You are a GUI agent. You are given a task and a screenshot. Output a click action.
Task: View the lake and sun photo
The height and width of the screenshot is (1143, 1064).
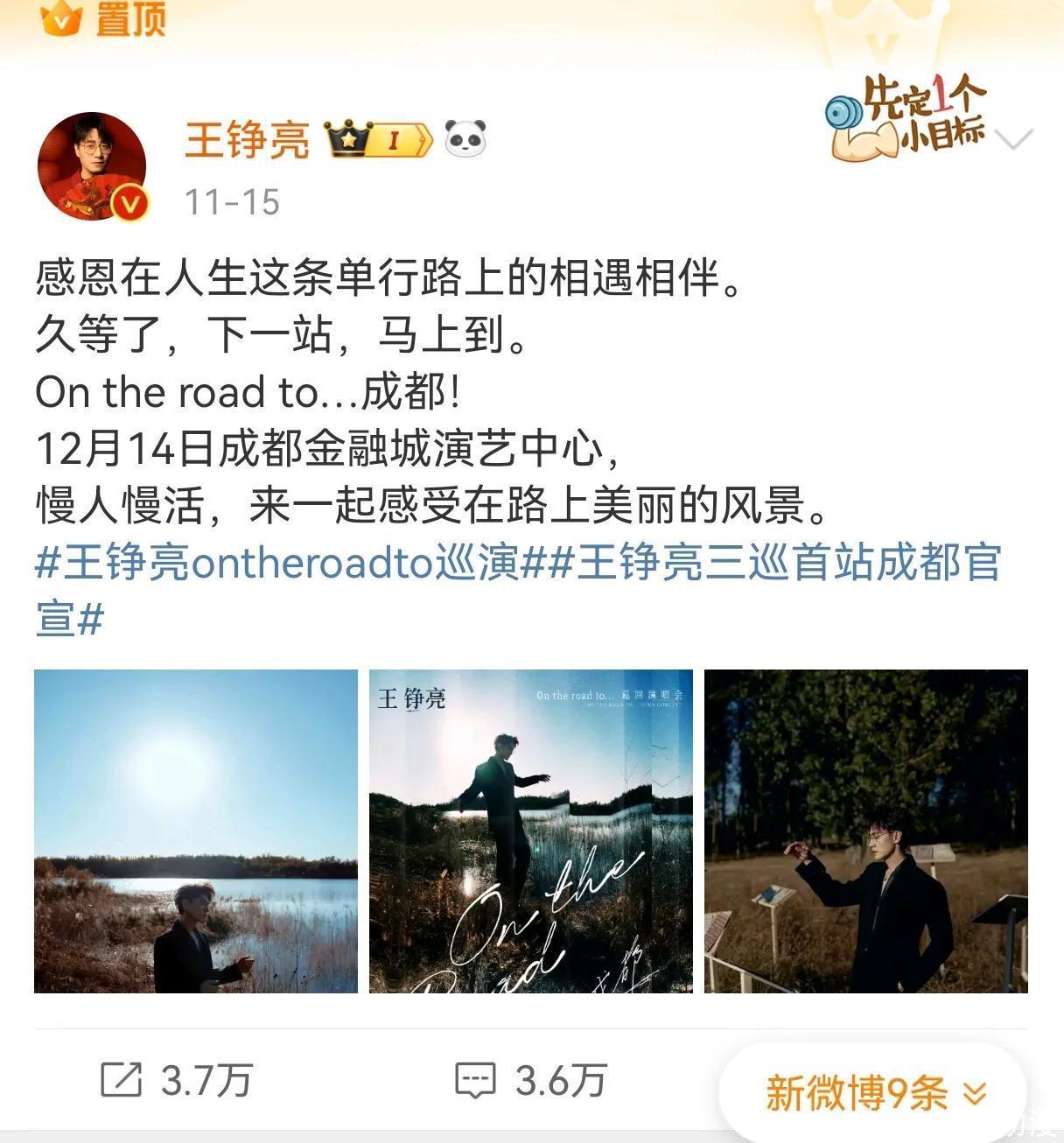point(196,831)
